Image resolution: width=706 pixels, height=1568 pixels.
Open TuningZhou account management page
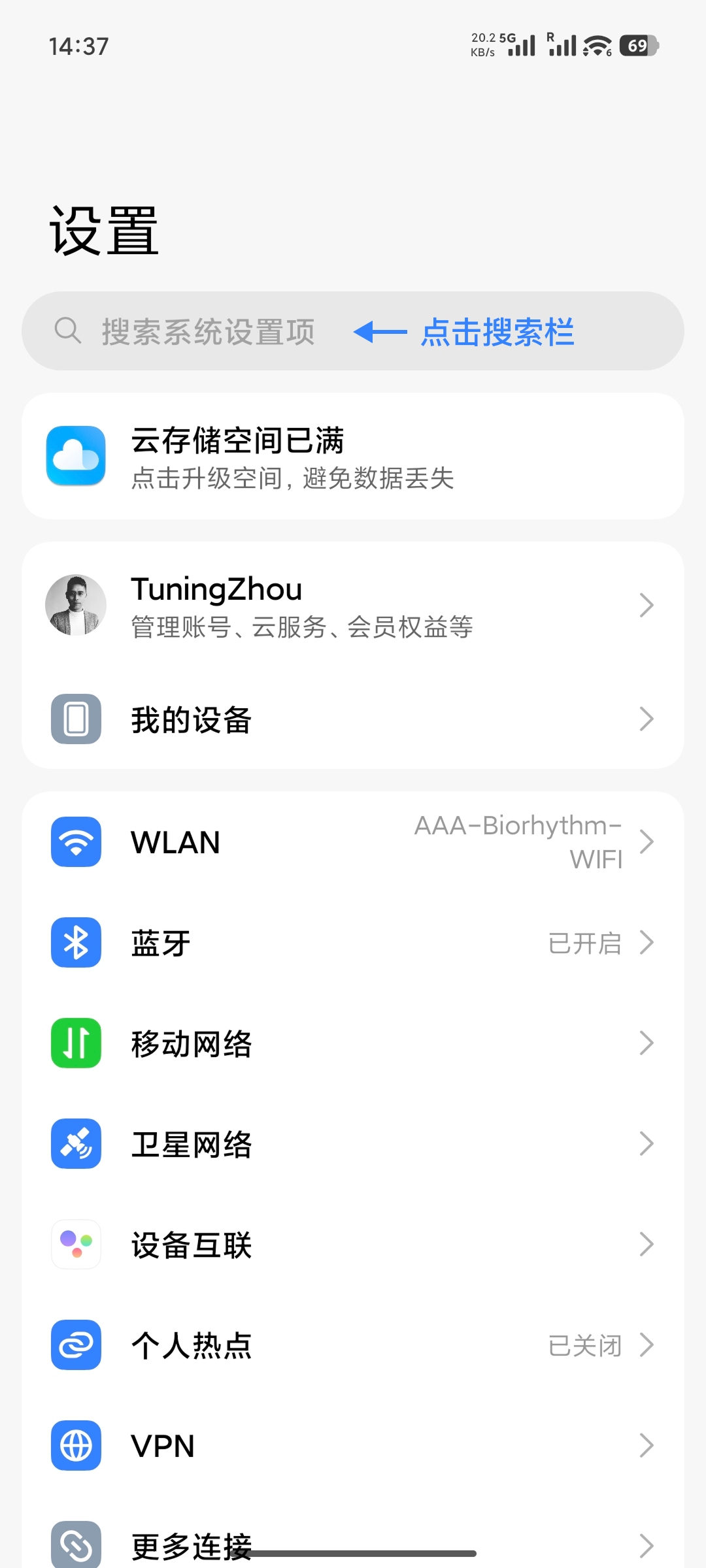click(353, 605)
